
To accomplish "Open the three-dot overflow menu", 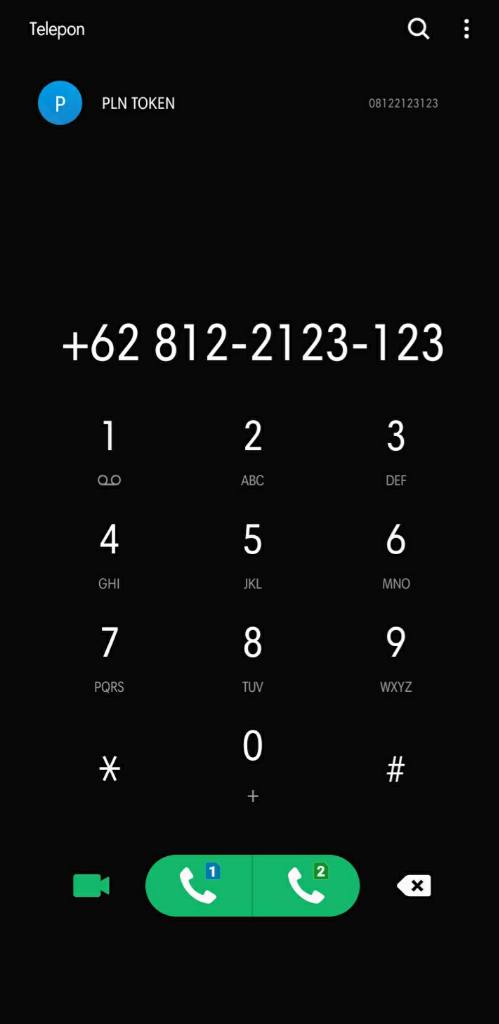I will [x=466, y=29].
